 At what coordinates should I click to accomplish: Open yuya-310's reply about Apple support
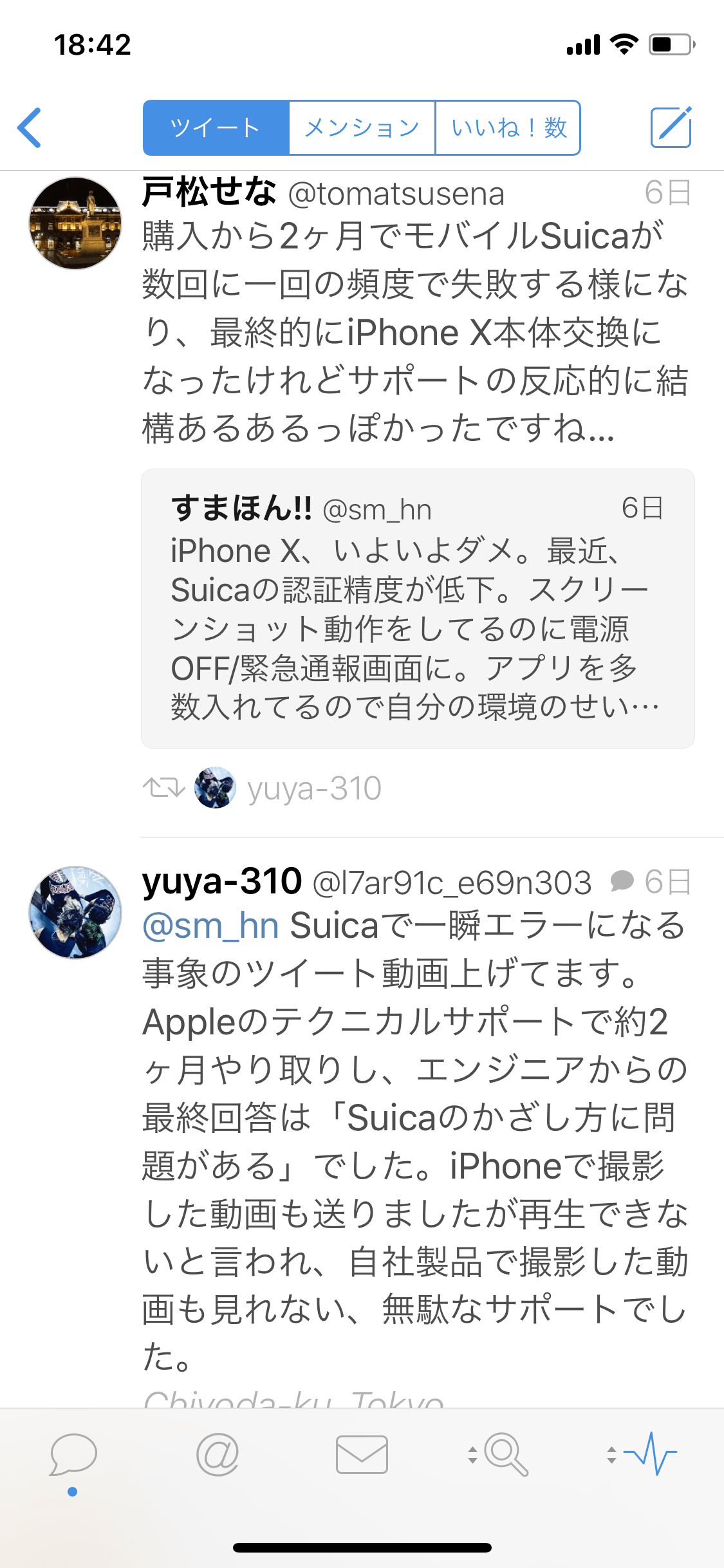[x=415, y=1165]
